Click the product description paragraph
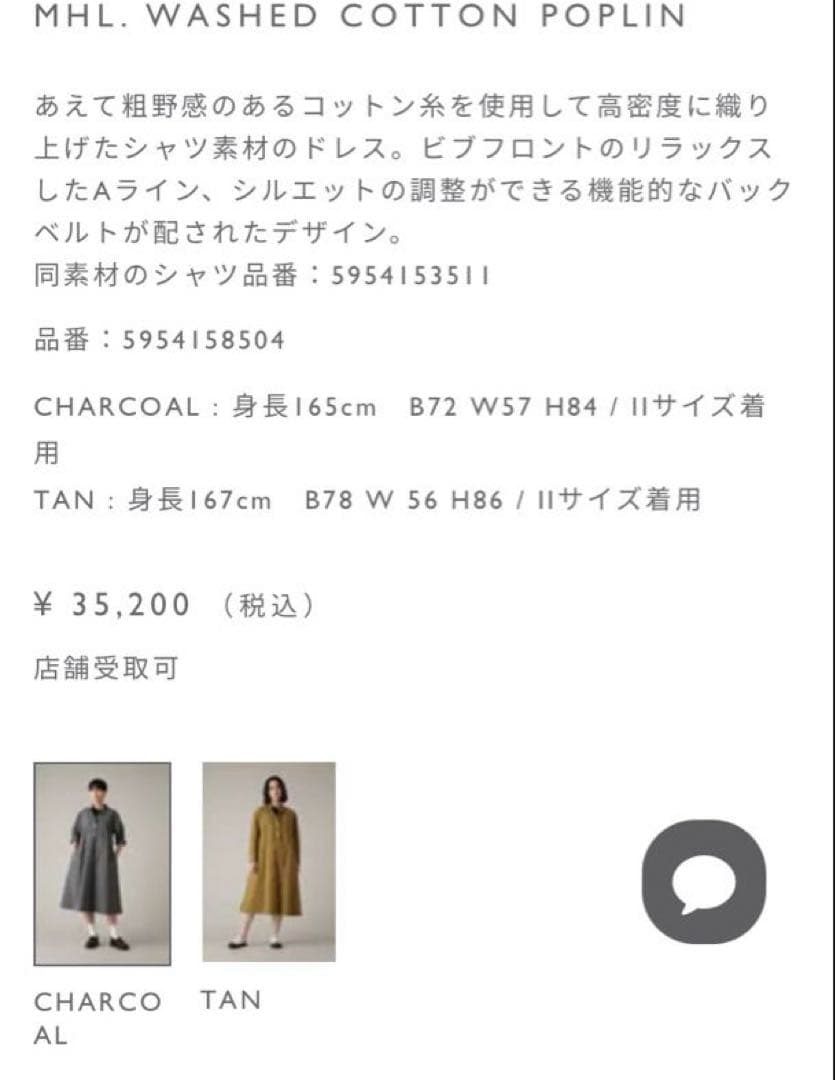The image size is (835, 1080). click(400, 165)
